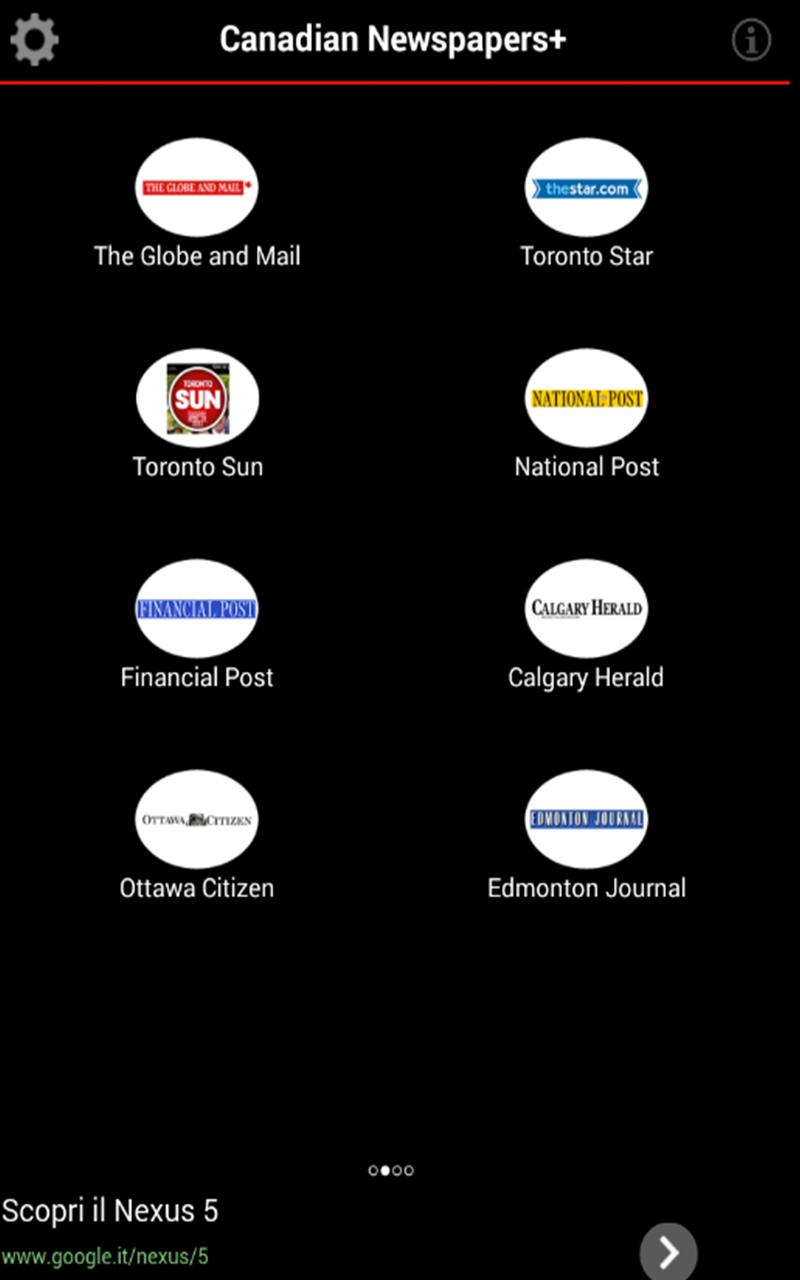The height and width of the screenshot is (1280, 800).
Task: Select the blue Edmonton Journal logo
Action: coord(586,818)
